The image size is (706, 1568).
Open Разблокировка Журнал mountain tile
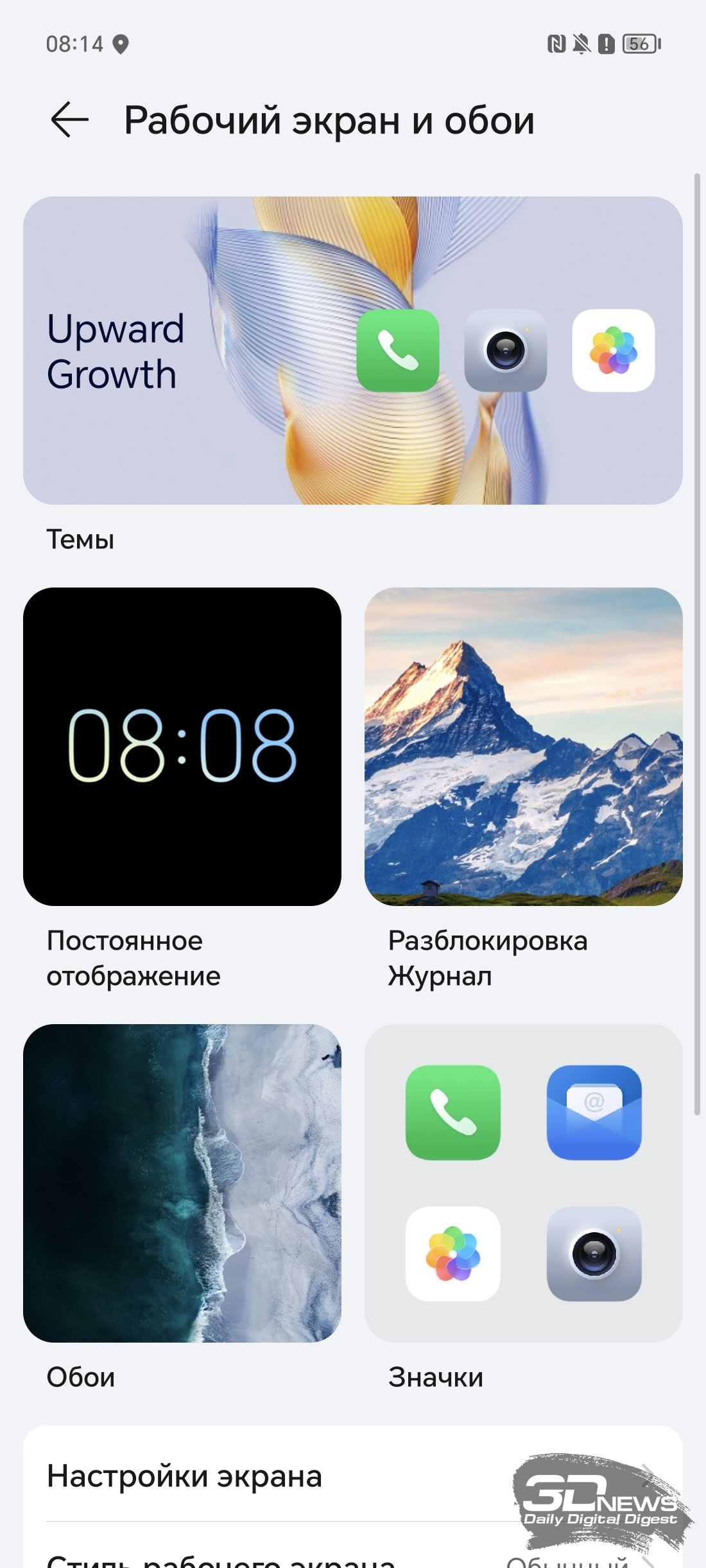tap(524, 747)
